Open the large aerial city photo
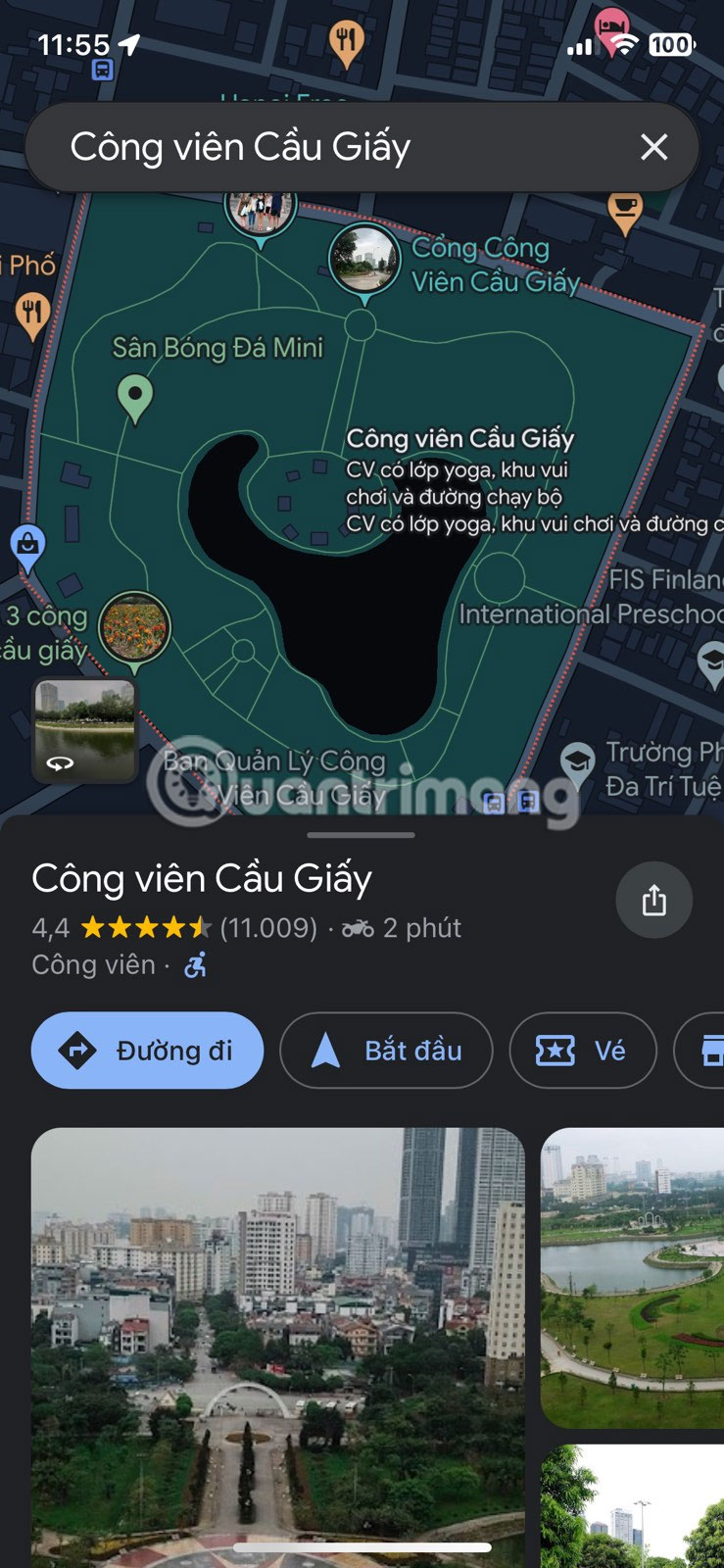Screen dimensions: 724x1568 point(277,1343)
